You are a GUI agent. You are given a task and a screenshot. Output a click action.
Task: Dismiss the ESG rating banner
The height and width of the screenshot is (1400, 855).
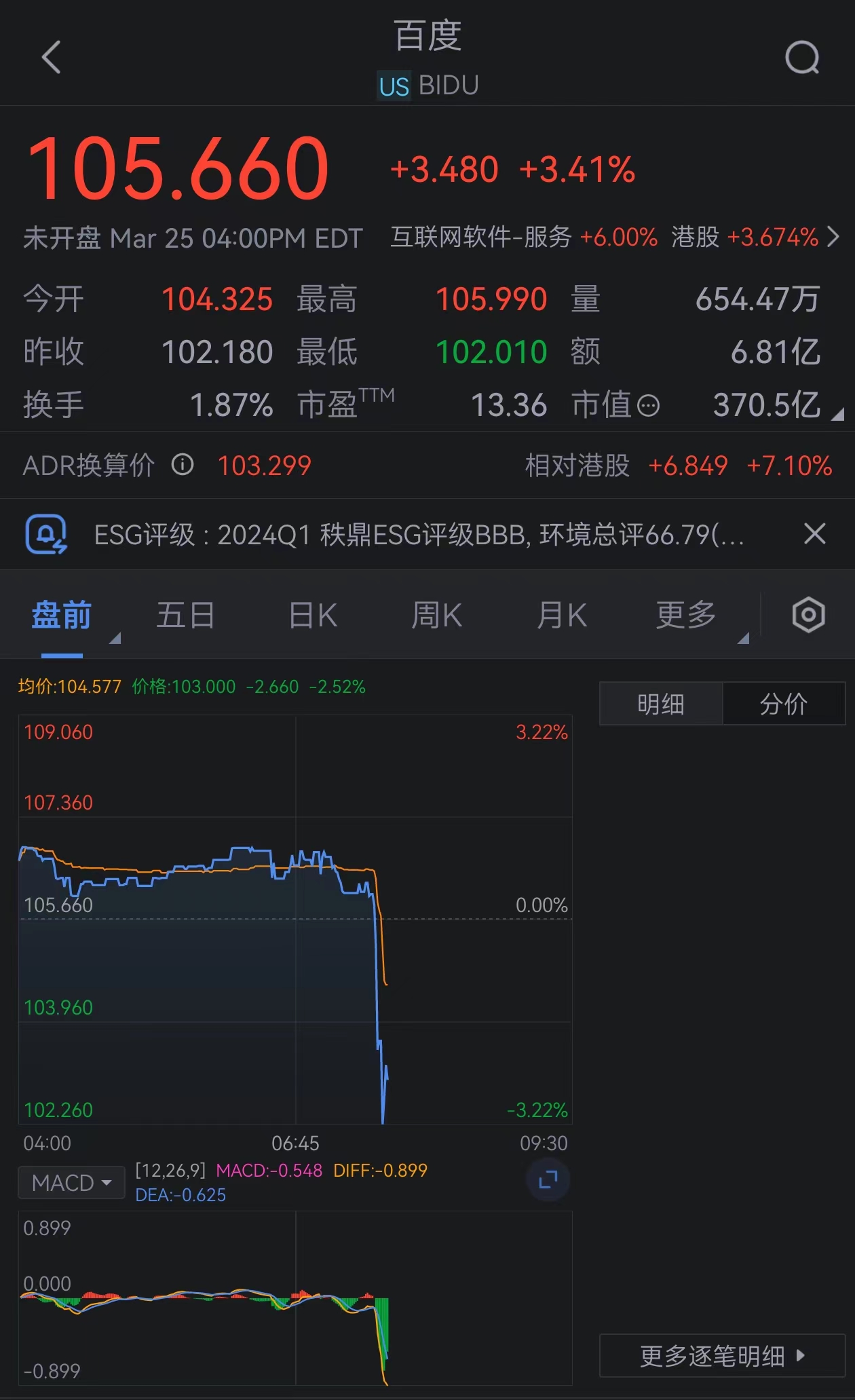coord(815,534)
